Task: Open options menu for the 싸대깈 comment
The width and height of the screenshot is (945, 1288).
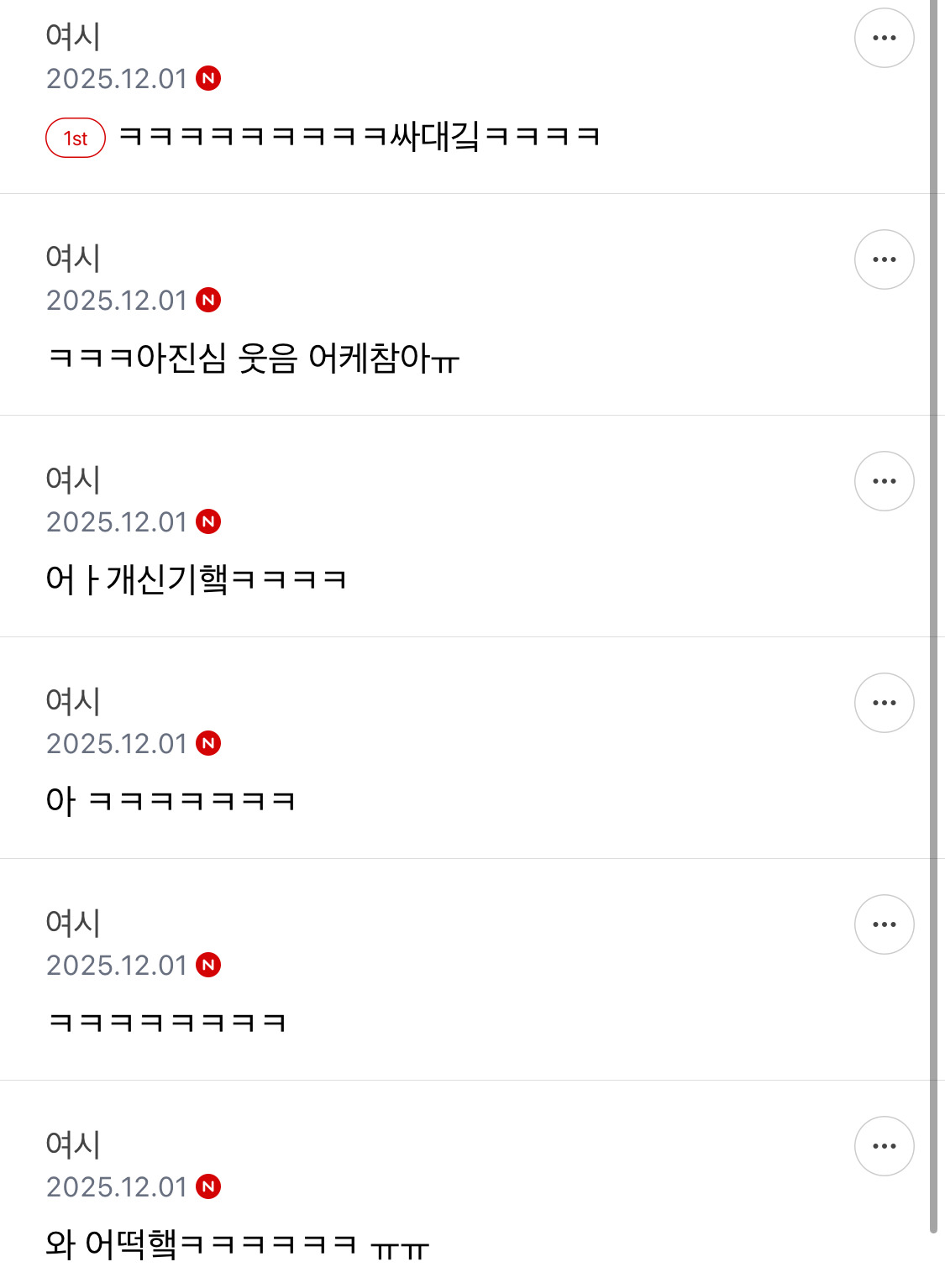Action: tap(884, 38)
